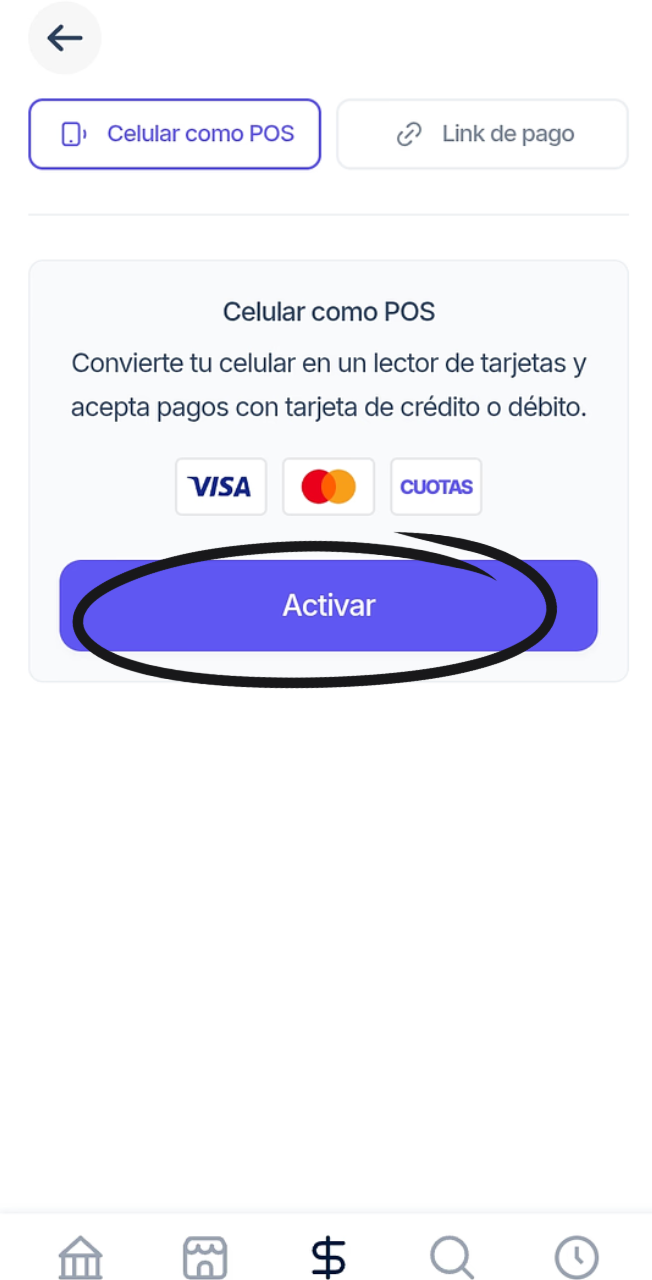652x1280 pixels.
Task: Tap the Activar button
Action: [329, 606]
